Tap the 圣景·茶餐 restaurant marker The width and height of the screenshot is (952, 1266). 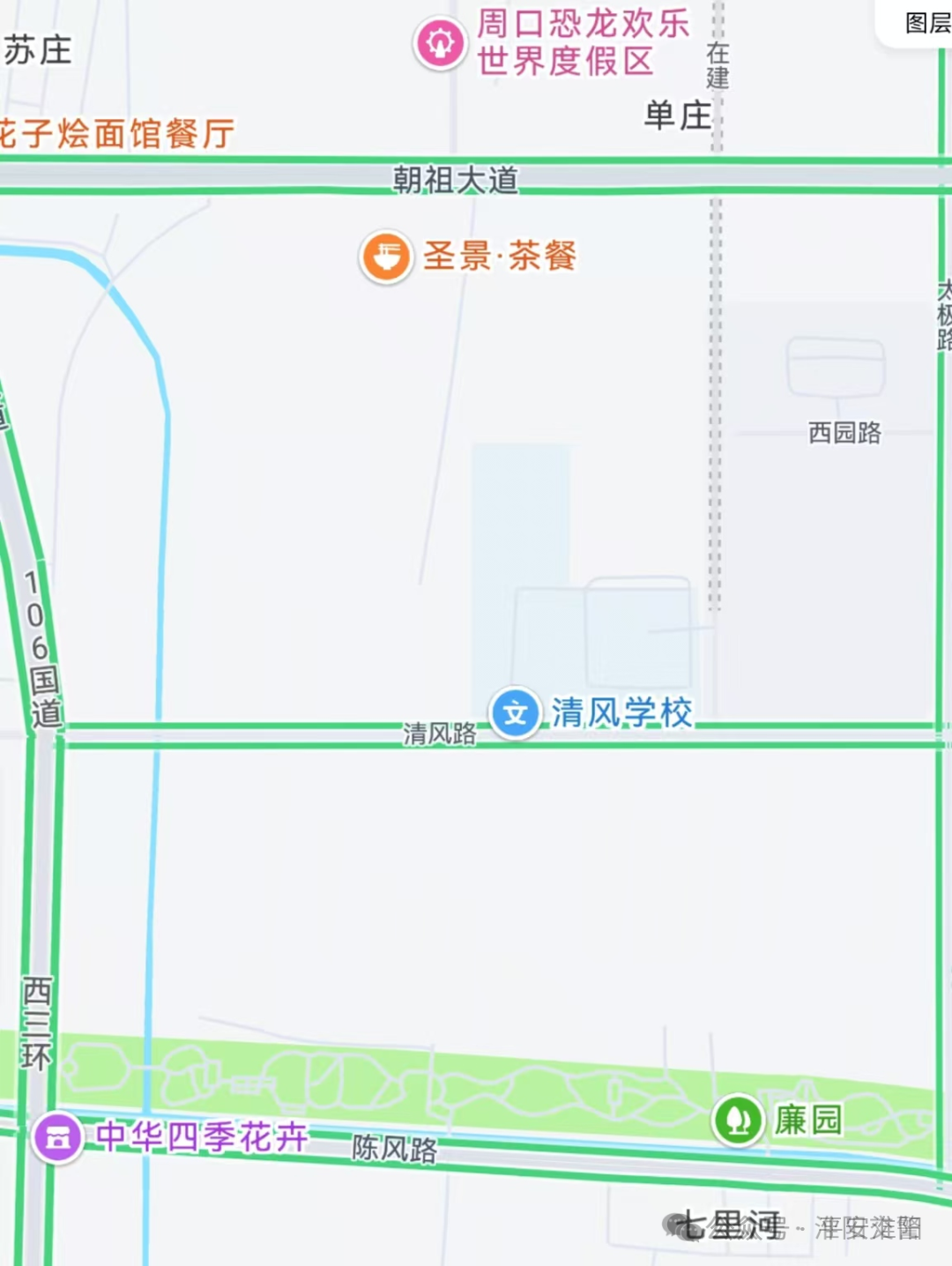point(386,257)
